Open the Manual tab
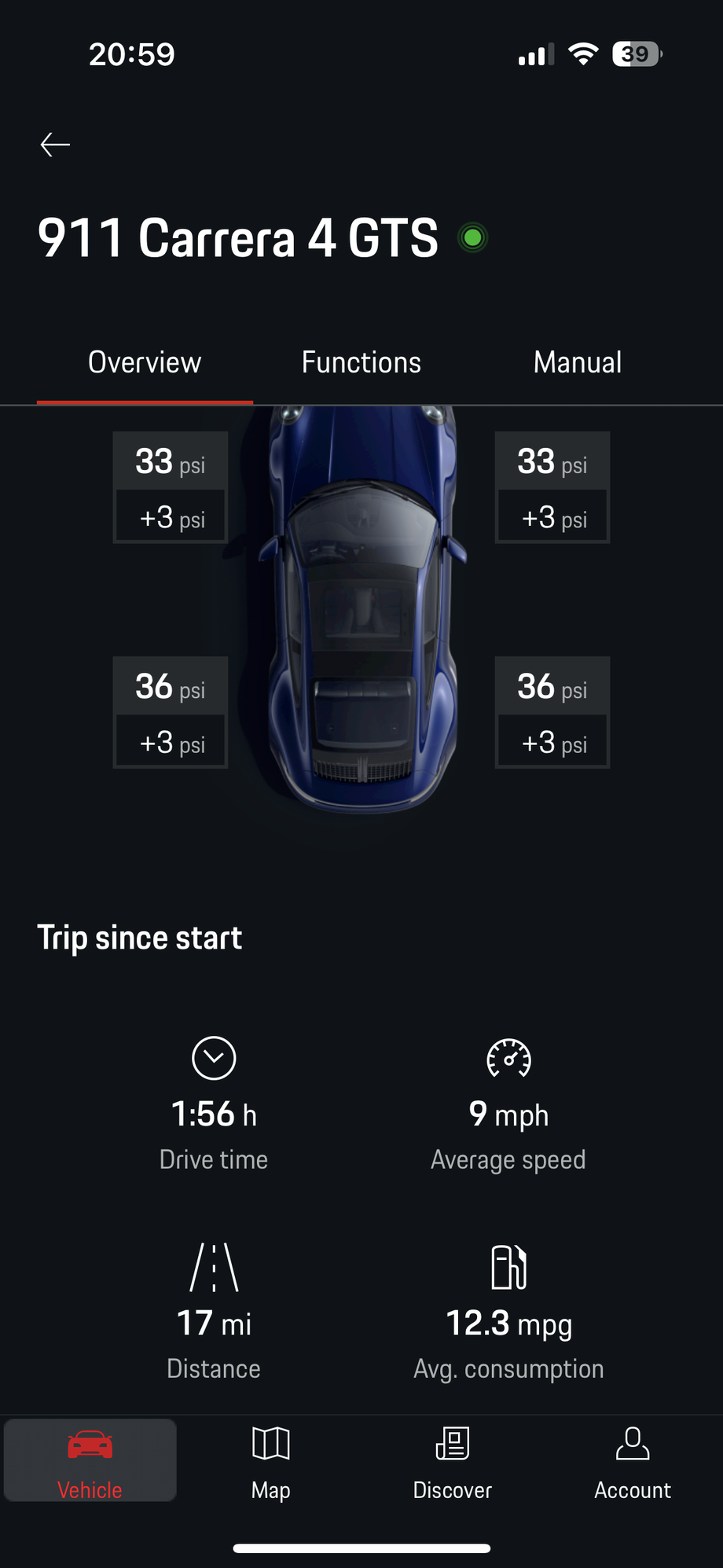The image size is (723, 1568). [x=578, y=362]
